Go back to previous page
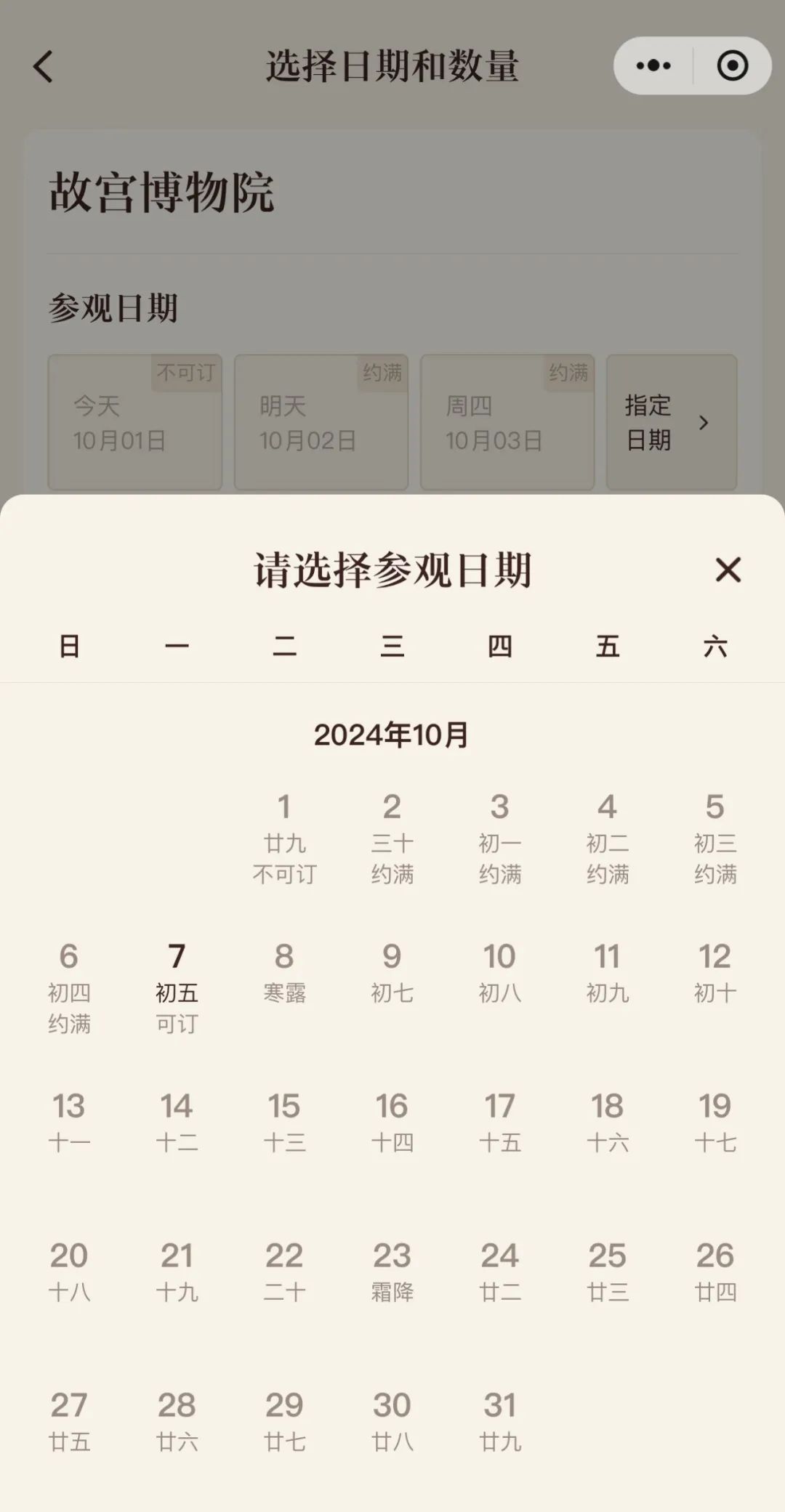The width and height of the screenshot is (785, 1512). 44,66
